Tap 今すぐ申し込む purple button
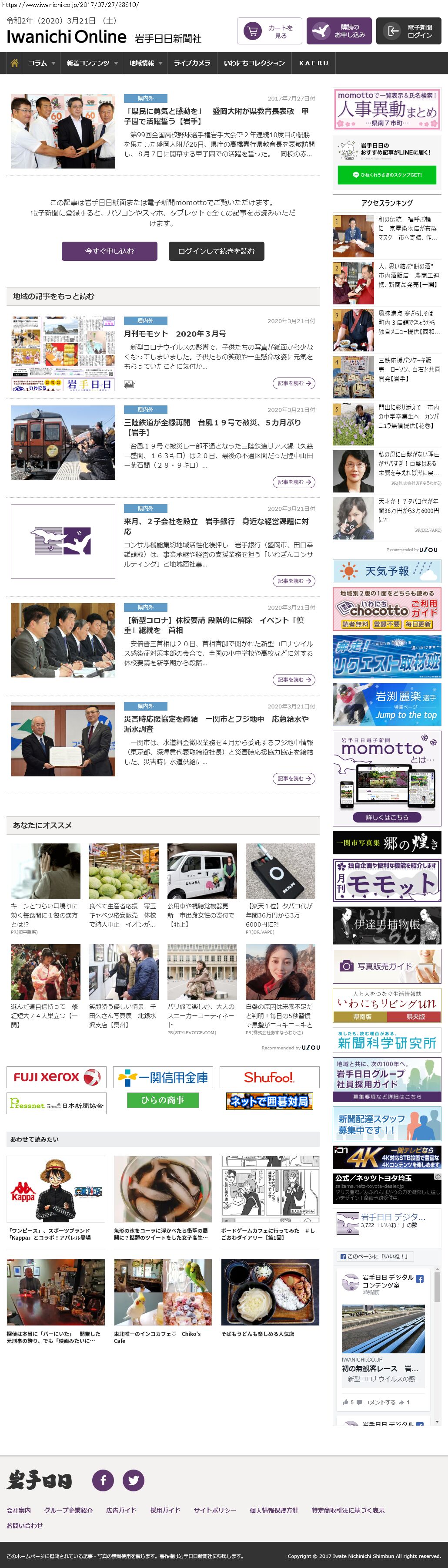This screenshot has width=448, height=1568. (110, 251)
